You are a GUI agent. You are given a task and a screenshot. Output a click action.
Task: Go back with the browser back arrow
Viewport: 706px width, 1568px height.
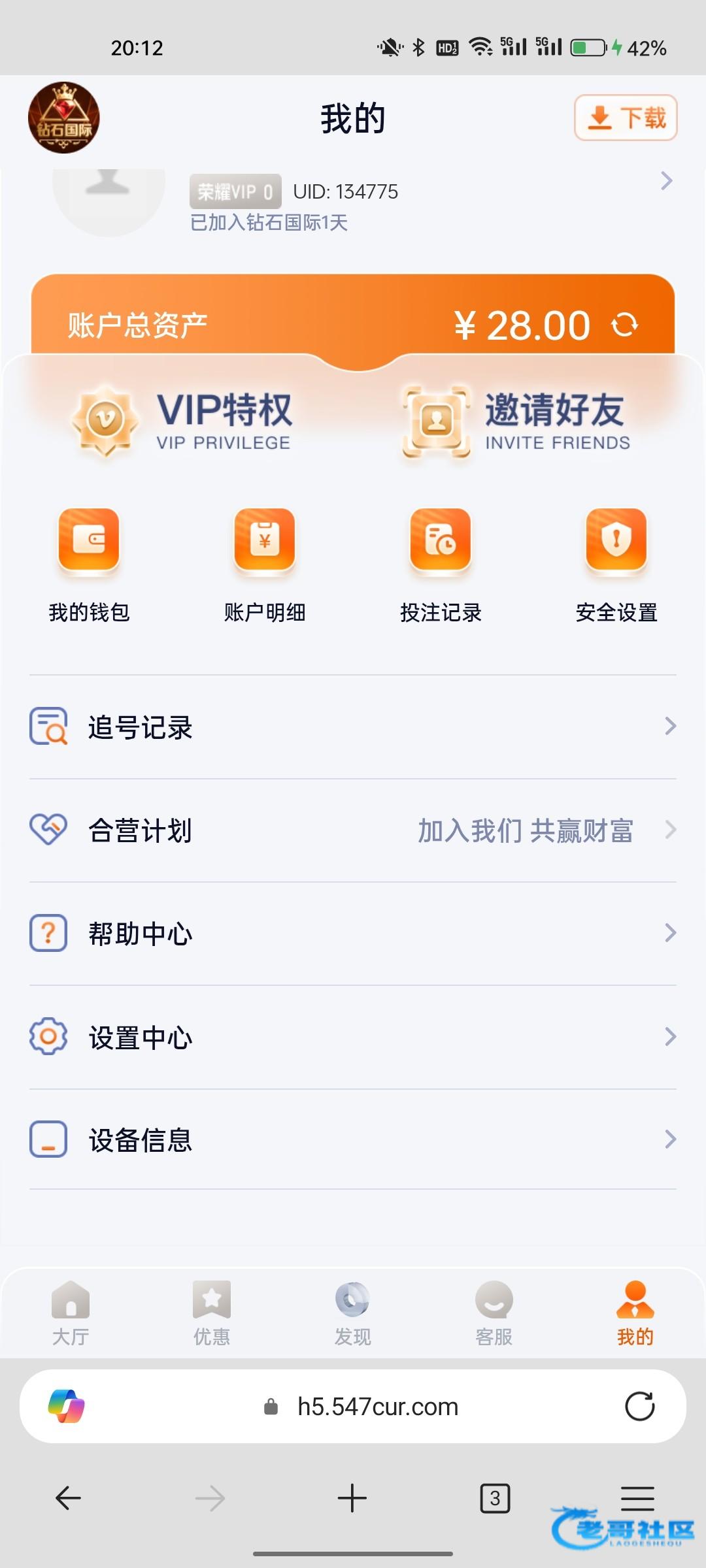[x=68, y=1497]
